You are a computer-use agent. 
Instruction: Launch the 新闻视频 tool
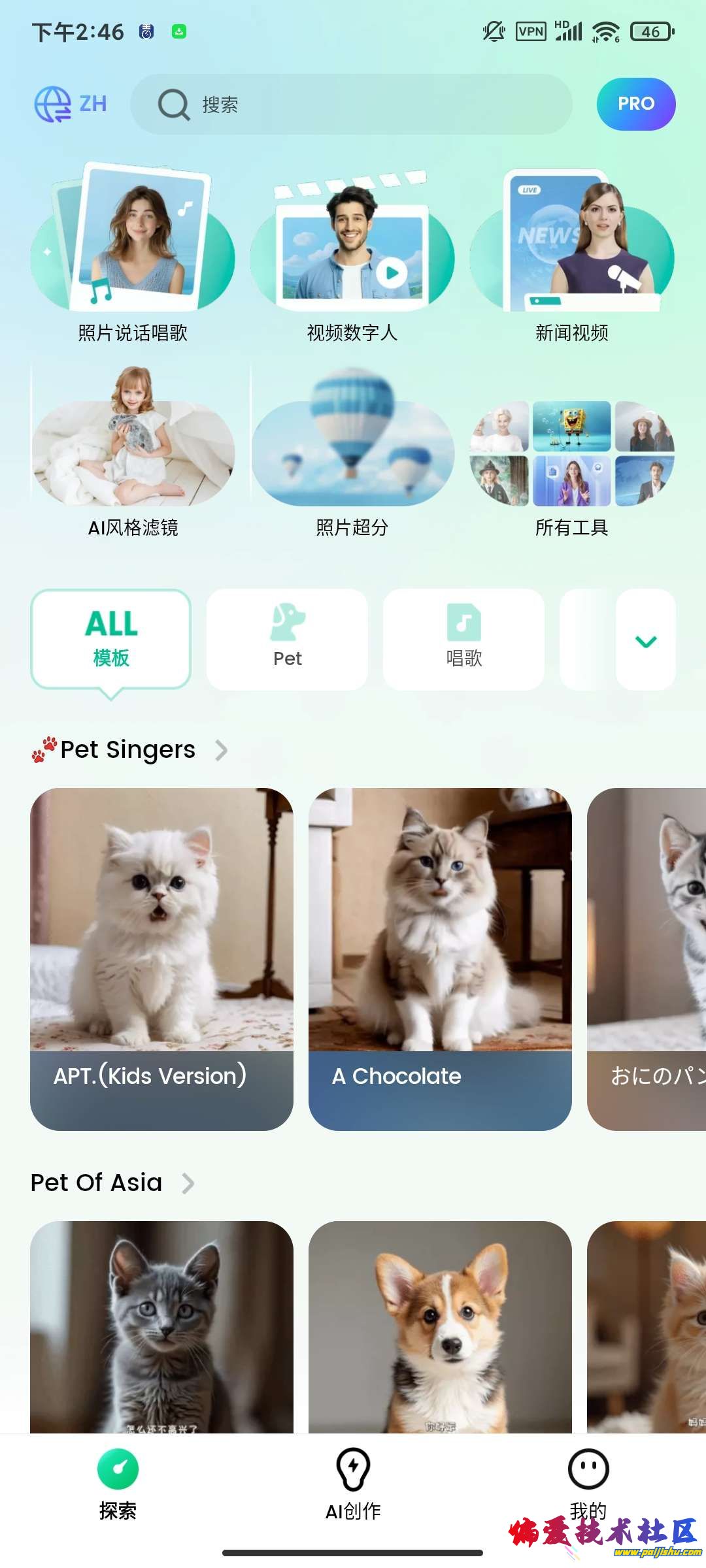point(572,255)
